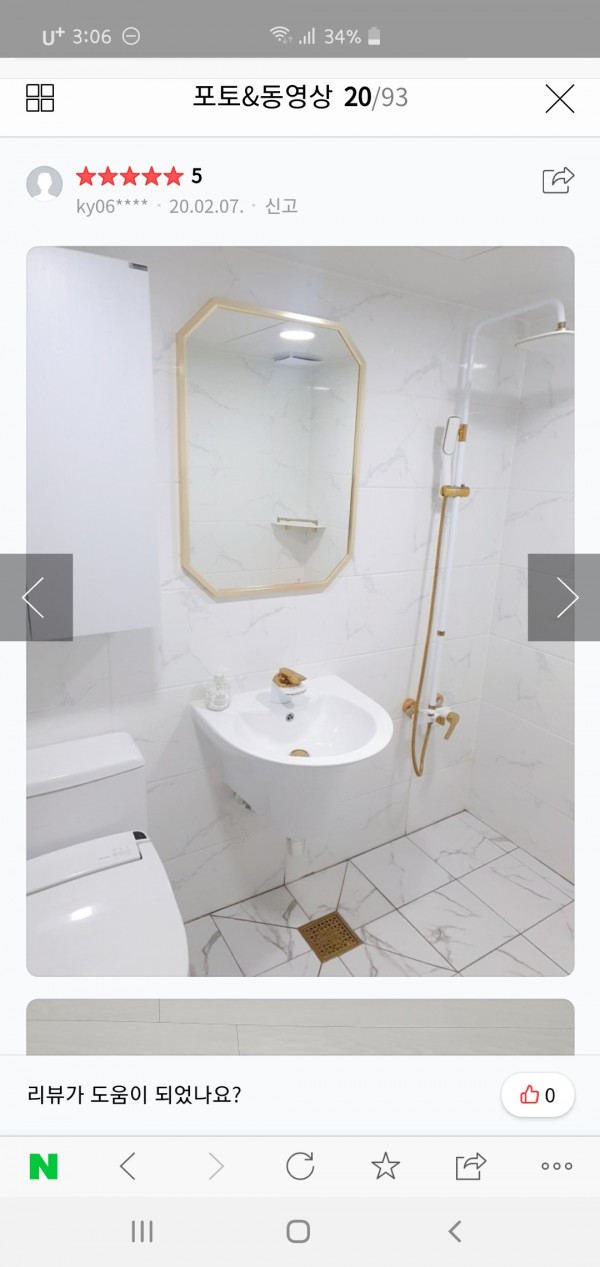
Task: Go to Naver home
Action: tap(43, 1166)
